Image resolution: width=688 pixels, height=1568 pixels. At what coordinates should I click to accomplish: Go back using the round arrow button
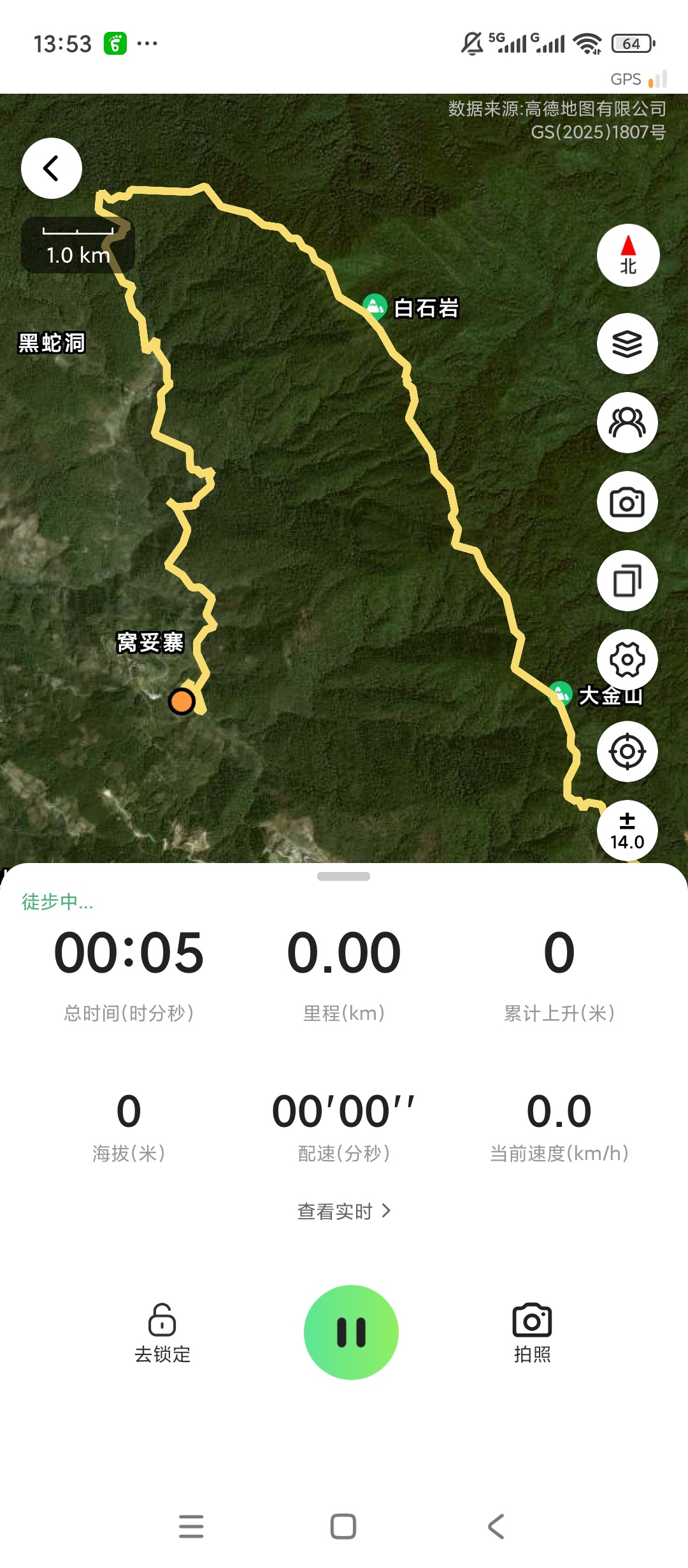tap(52, 168)
